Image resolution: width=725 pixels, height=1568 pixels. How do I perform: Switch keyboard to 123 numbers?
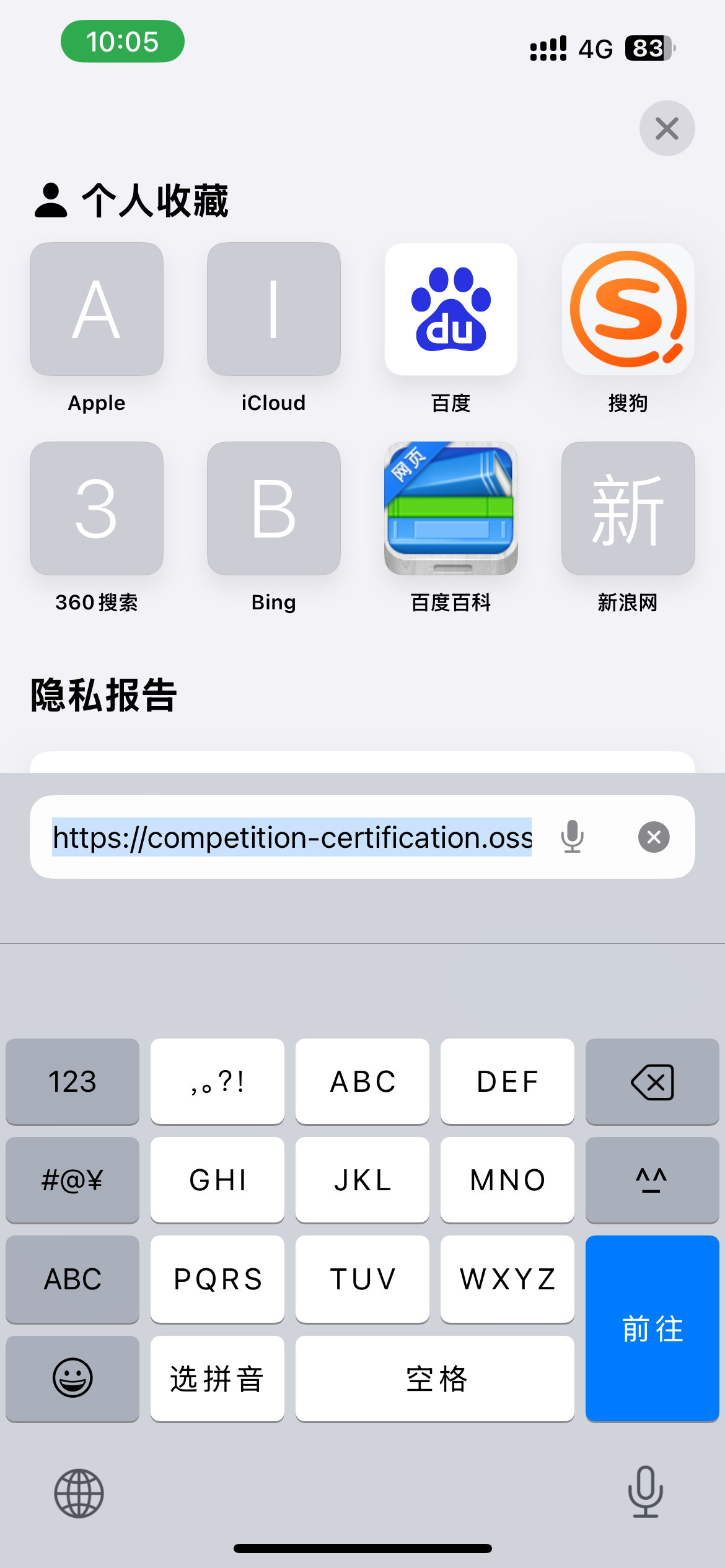click(72, 1082)
